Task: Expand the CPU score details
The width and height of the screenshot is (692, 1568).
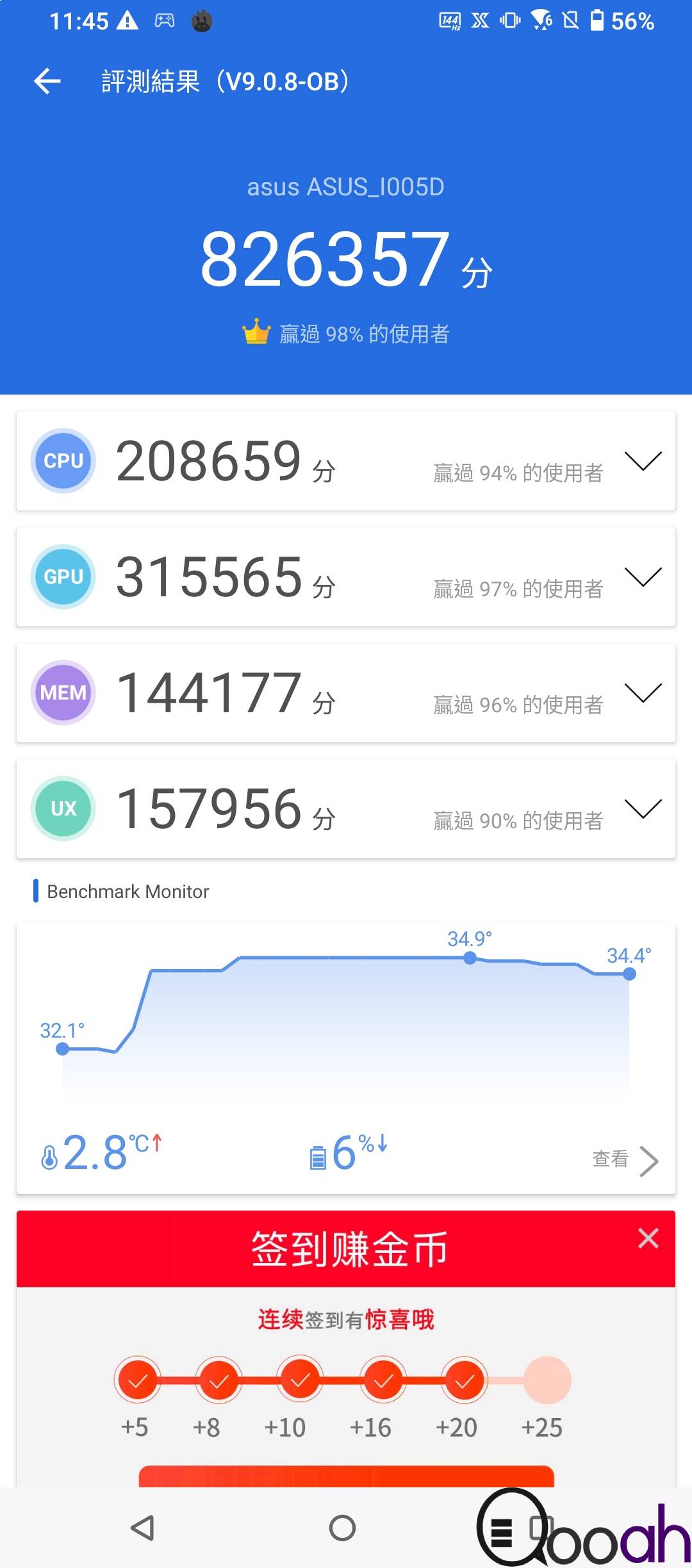Action: [643, 461]
